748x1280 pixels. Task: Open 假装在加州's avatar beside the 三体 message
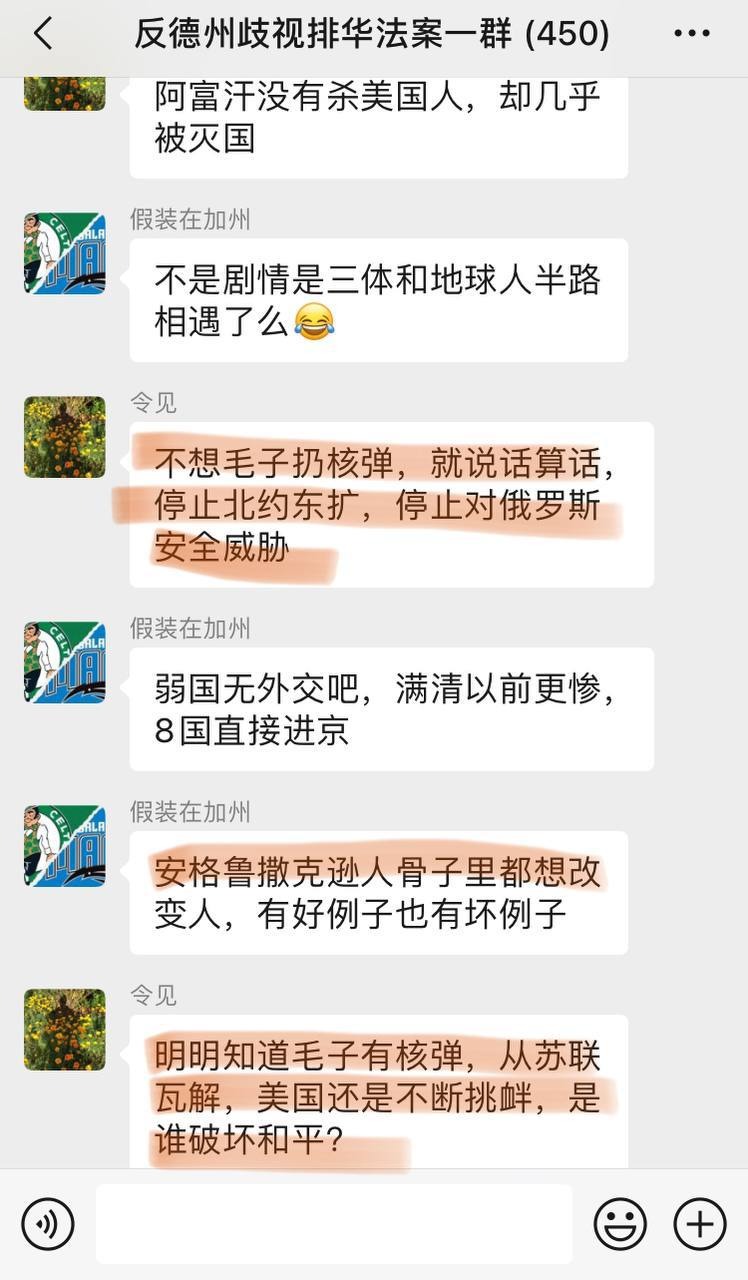65,253
